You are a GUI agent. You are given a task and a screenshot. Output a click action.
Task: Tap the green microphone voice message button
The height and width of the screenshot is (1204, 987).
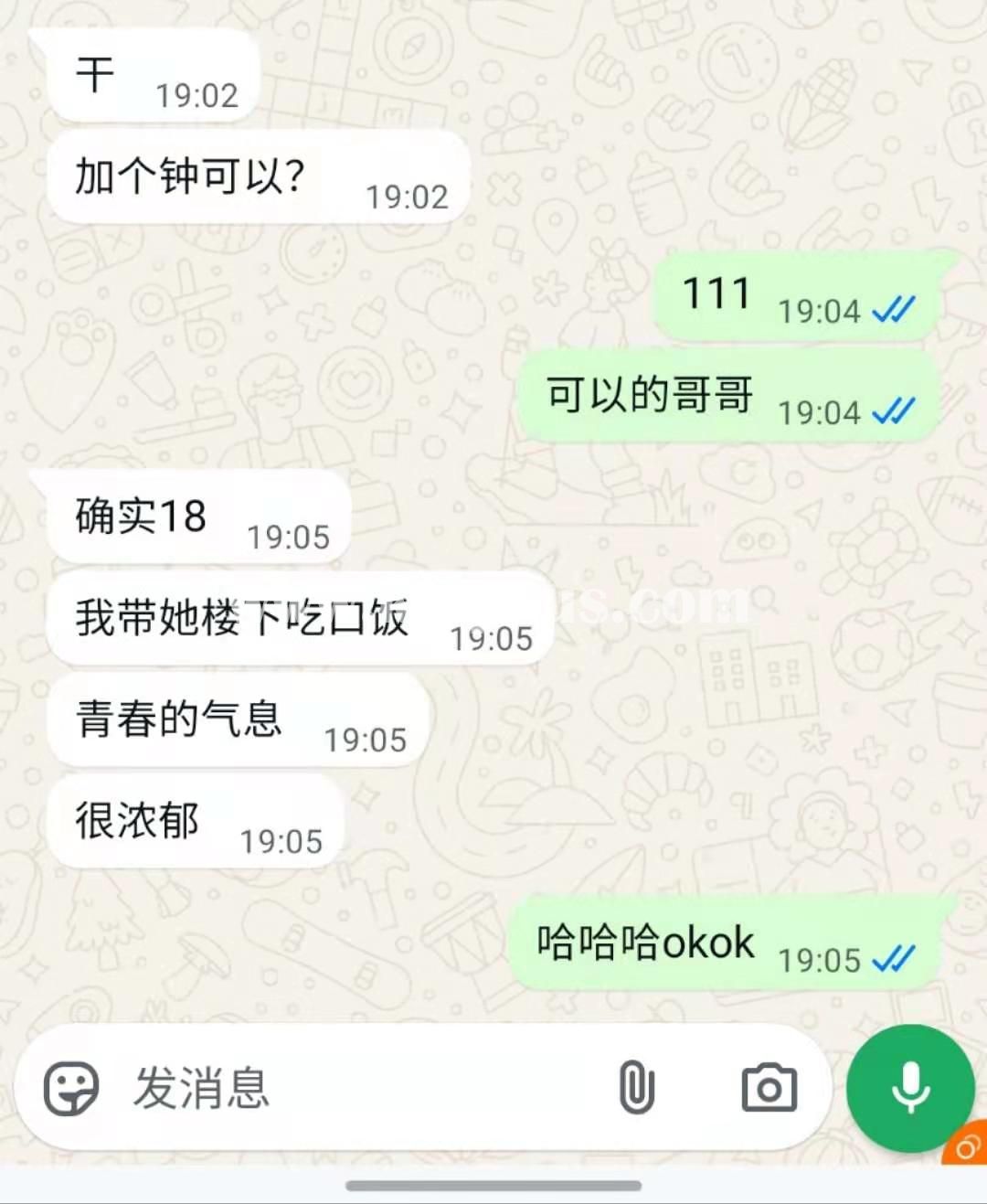point(910,1088)
